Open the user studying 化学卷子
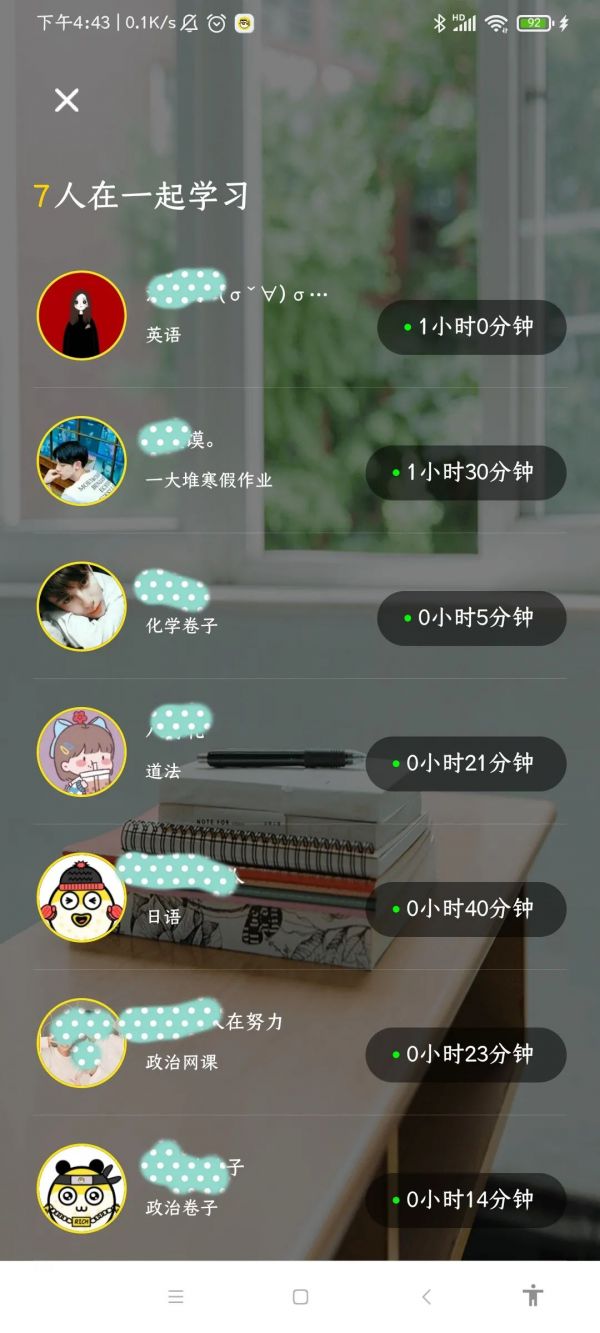The height and width of the screenshot is (1333, 600). click(x=82, y=606)
